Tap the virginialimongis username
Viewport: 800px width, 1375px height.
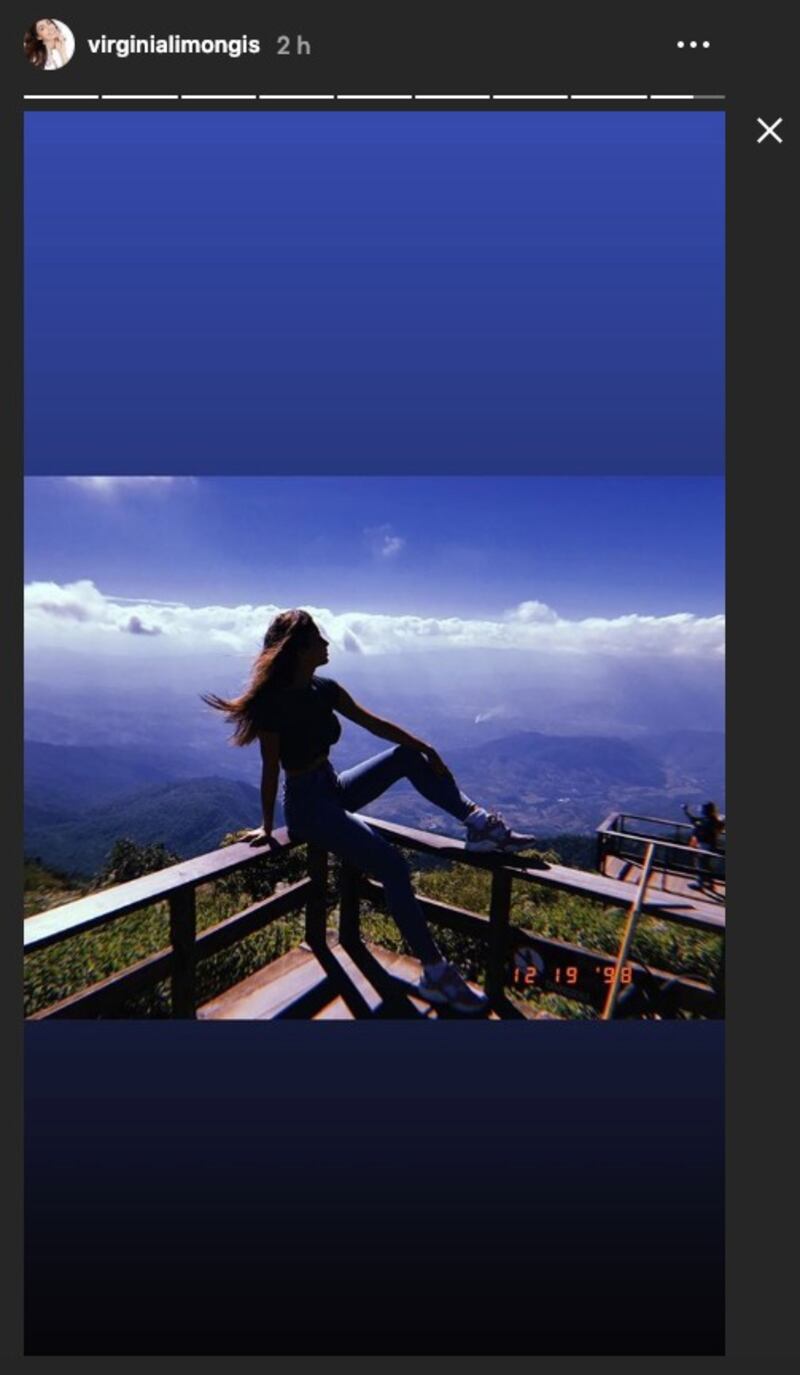pyautogui.click(x=174, y=45)
